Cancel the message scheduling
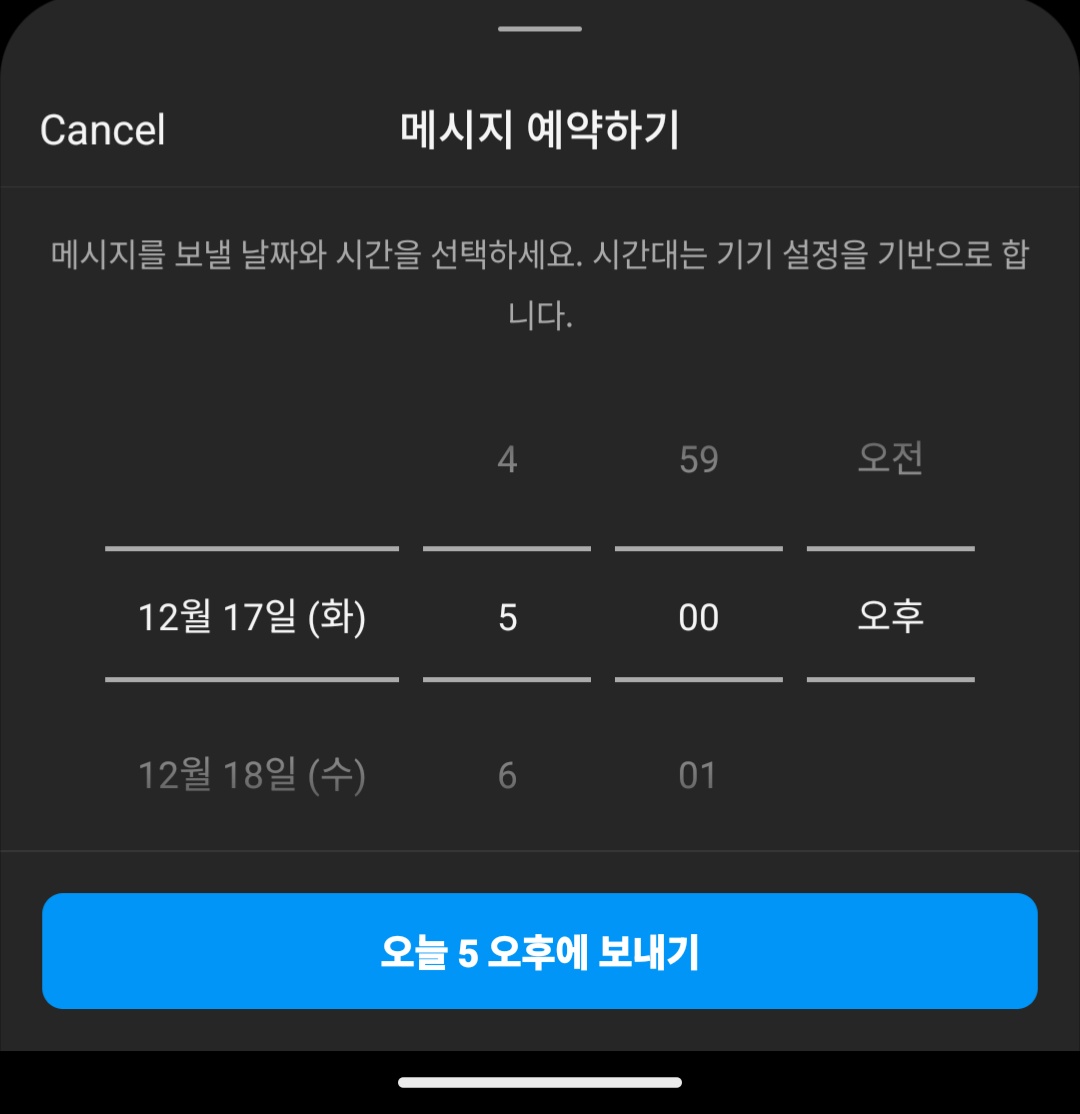Image resolution: width=1080 pixels, height=1114 pixels. pos(102,130)
